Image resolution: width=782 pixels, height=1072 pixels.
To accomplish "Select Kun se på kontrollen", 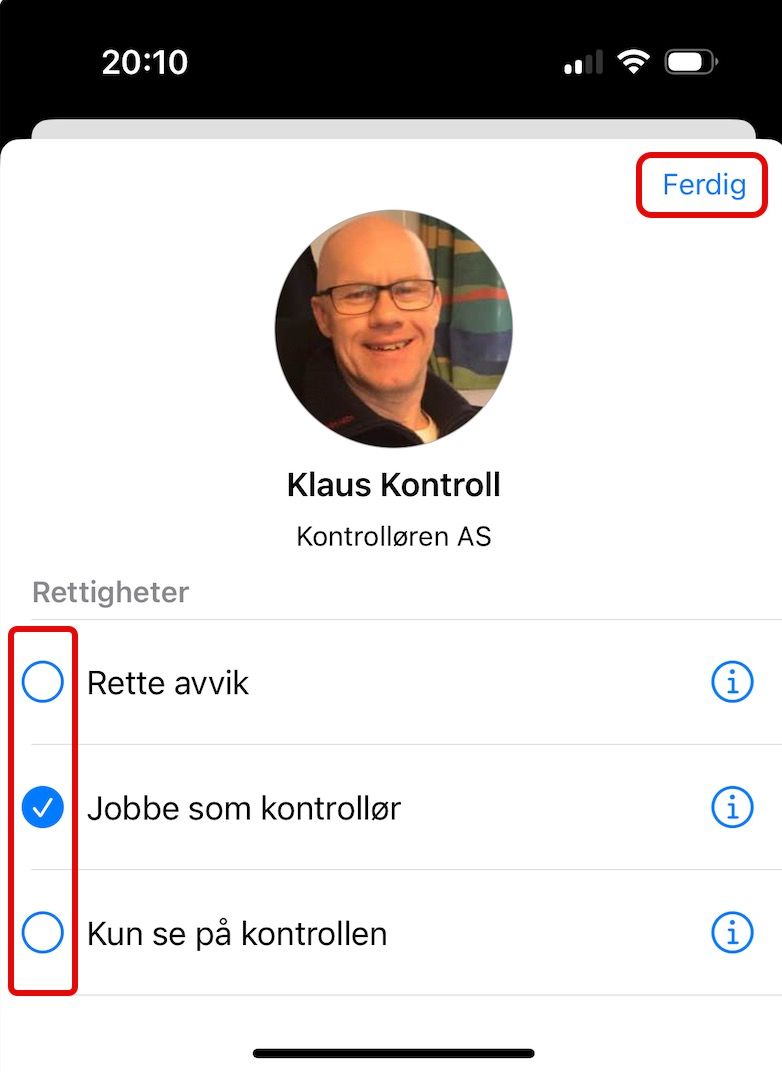I will click(x=43, y=933).
